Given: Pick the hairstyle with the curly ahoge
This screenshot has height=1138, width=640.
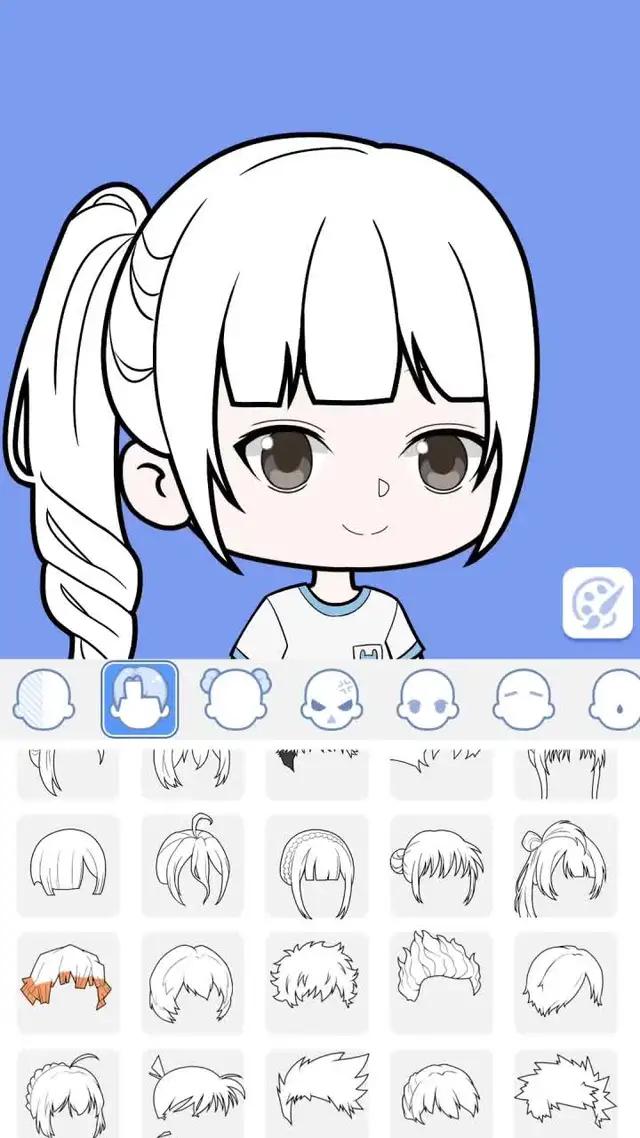Looking at the screenshot, I should point(192,866).
